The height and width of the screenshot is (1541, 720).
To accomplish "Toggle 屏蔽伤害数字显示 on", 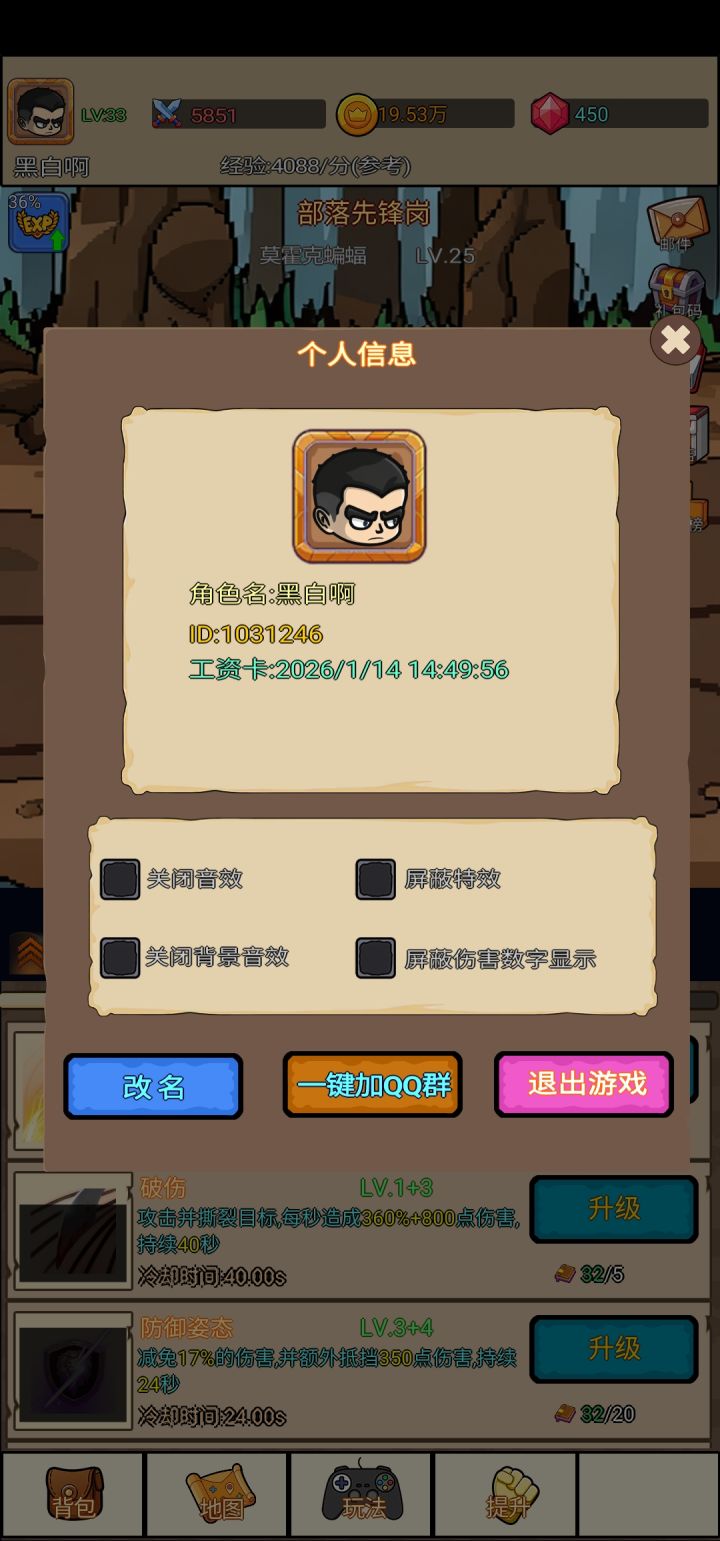I will (375, 957).
